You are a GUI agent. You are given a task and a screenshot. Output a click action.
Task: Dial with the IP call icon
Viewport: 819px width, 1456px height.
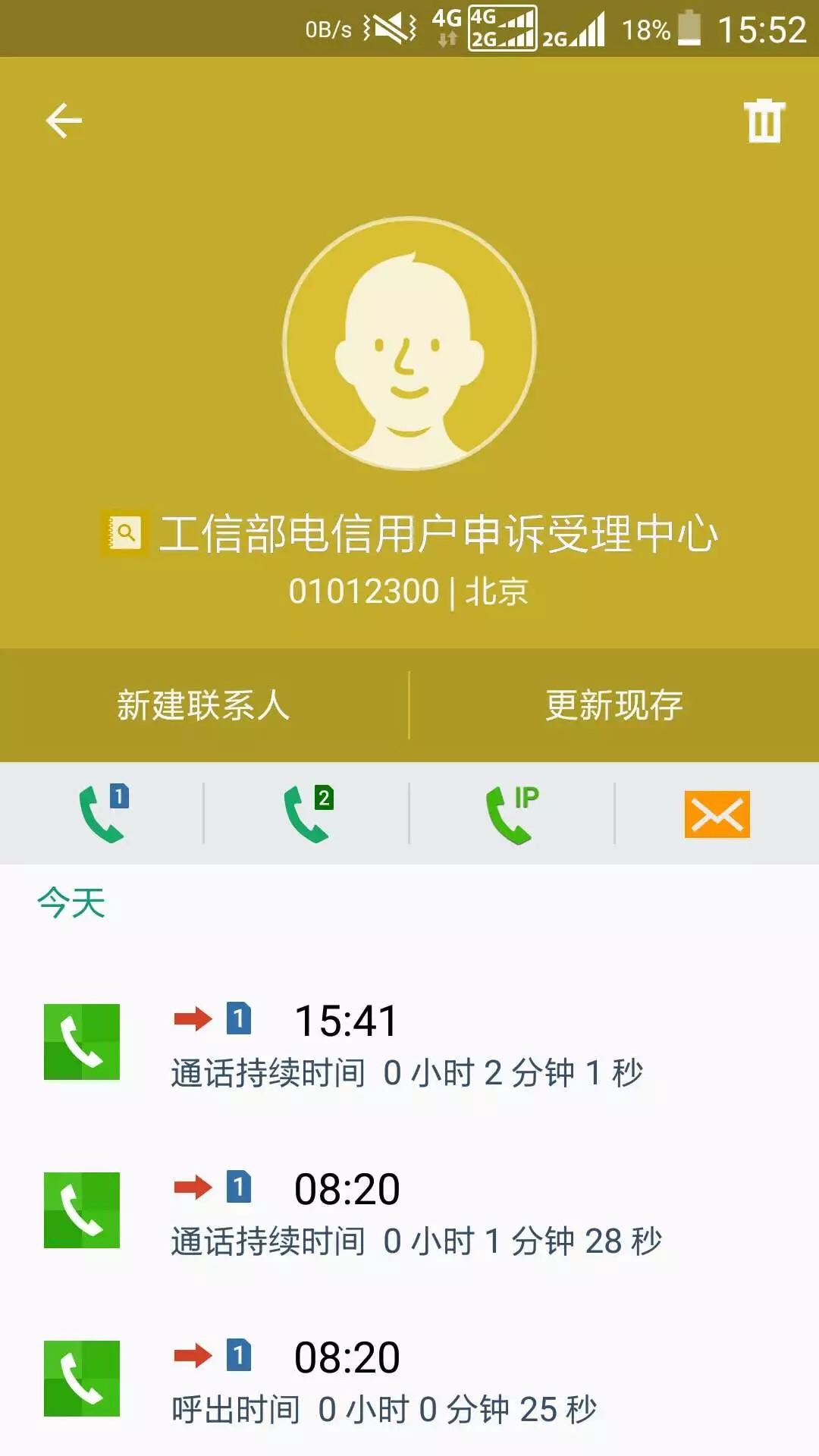512,814
